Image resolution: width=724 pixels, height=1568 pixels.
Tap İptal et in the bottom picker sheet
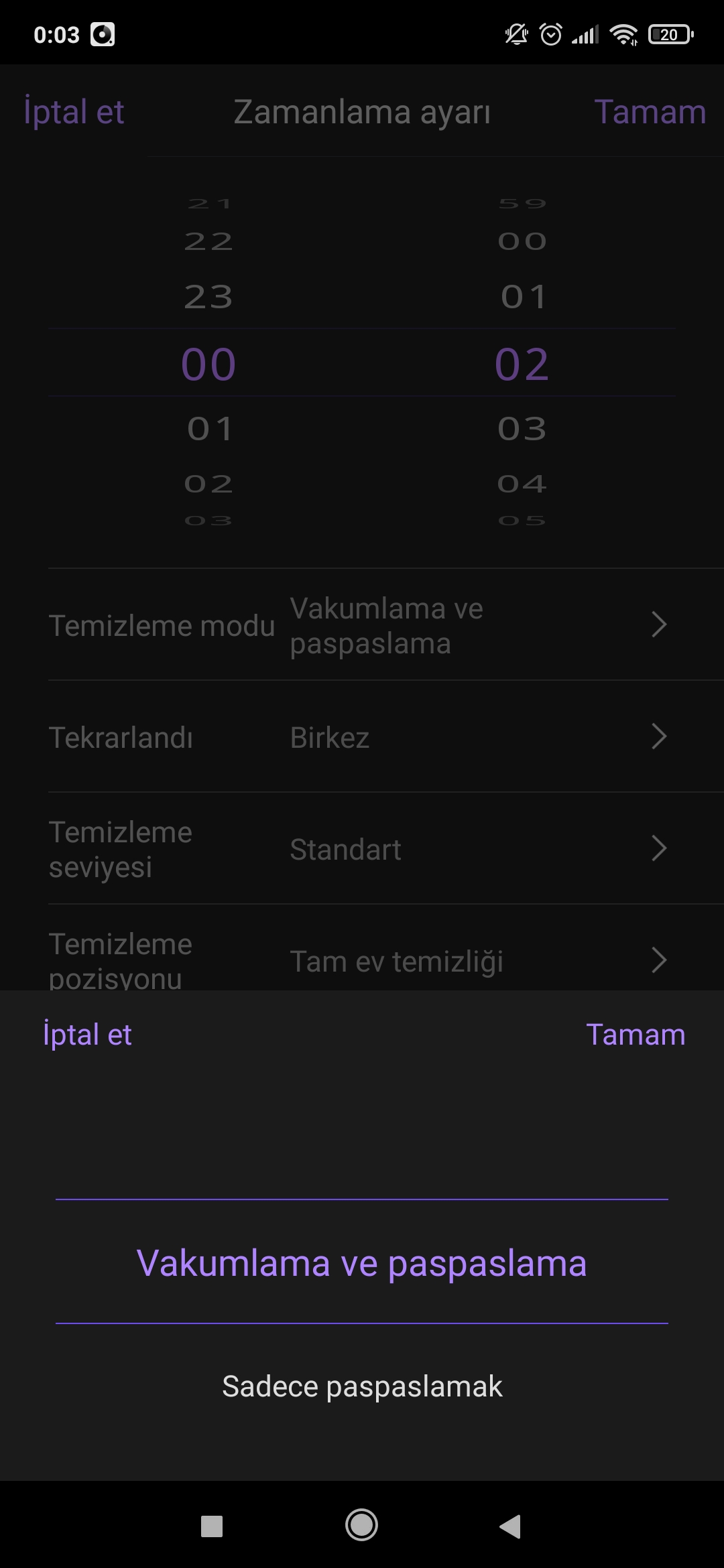pos(87,1035)
